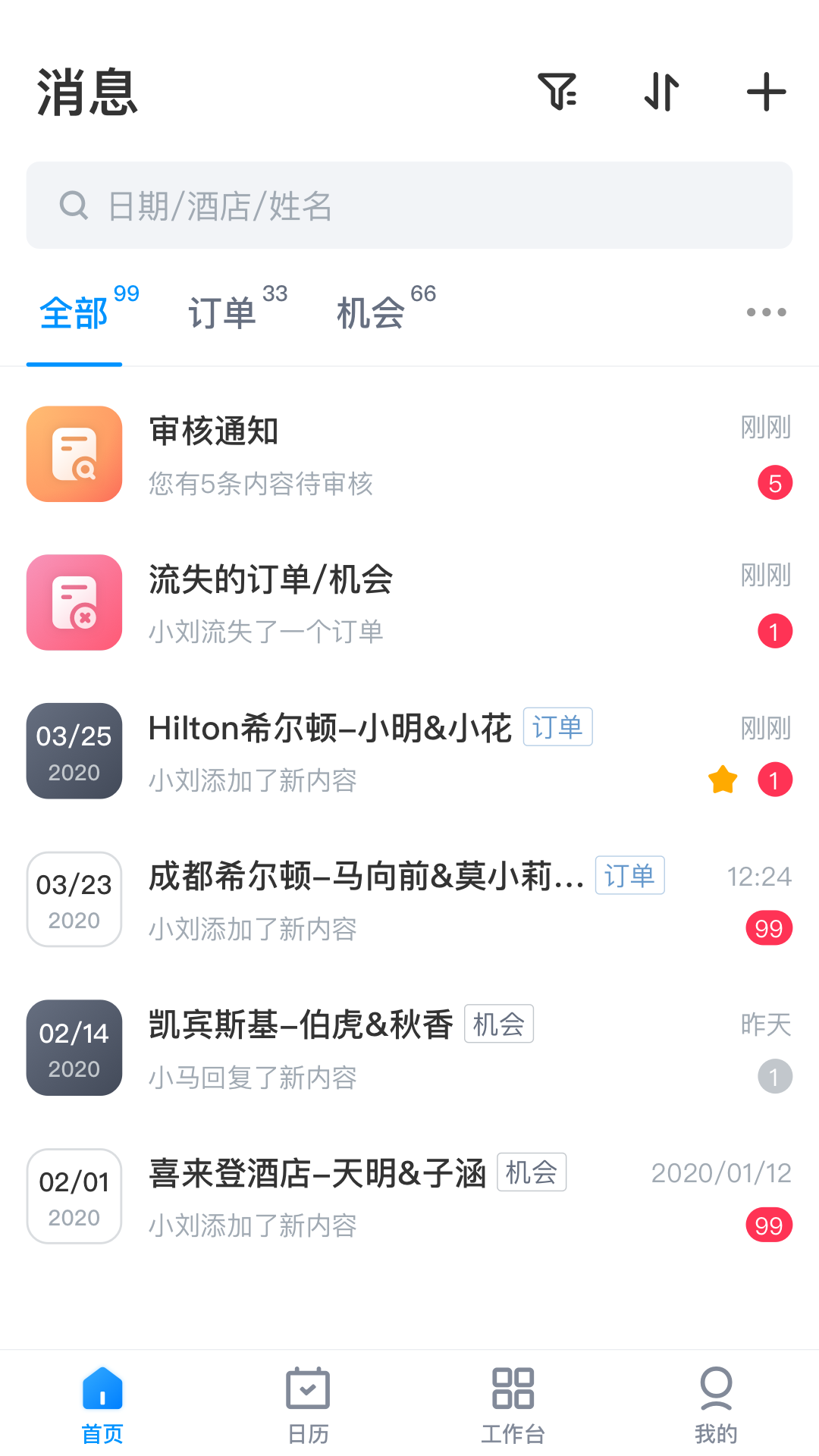Tap the plus icon to create new message
Image resolution: width=819 pixels, height=1456 pixels.
click(x=765, y=92)
